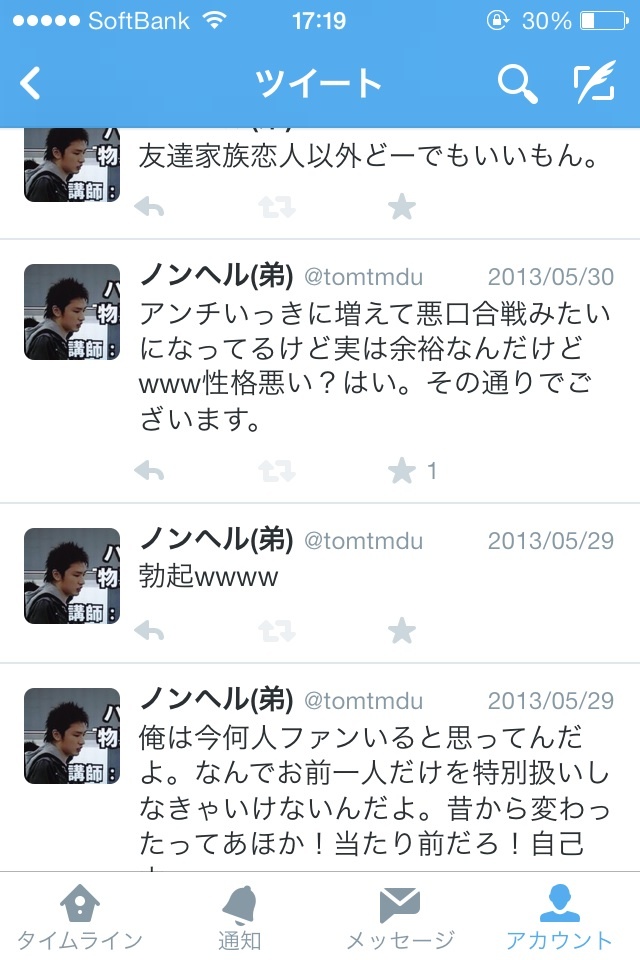Reply to the 勃起wwww tweet
This screenshot has height=960, width=640.
149,630
